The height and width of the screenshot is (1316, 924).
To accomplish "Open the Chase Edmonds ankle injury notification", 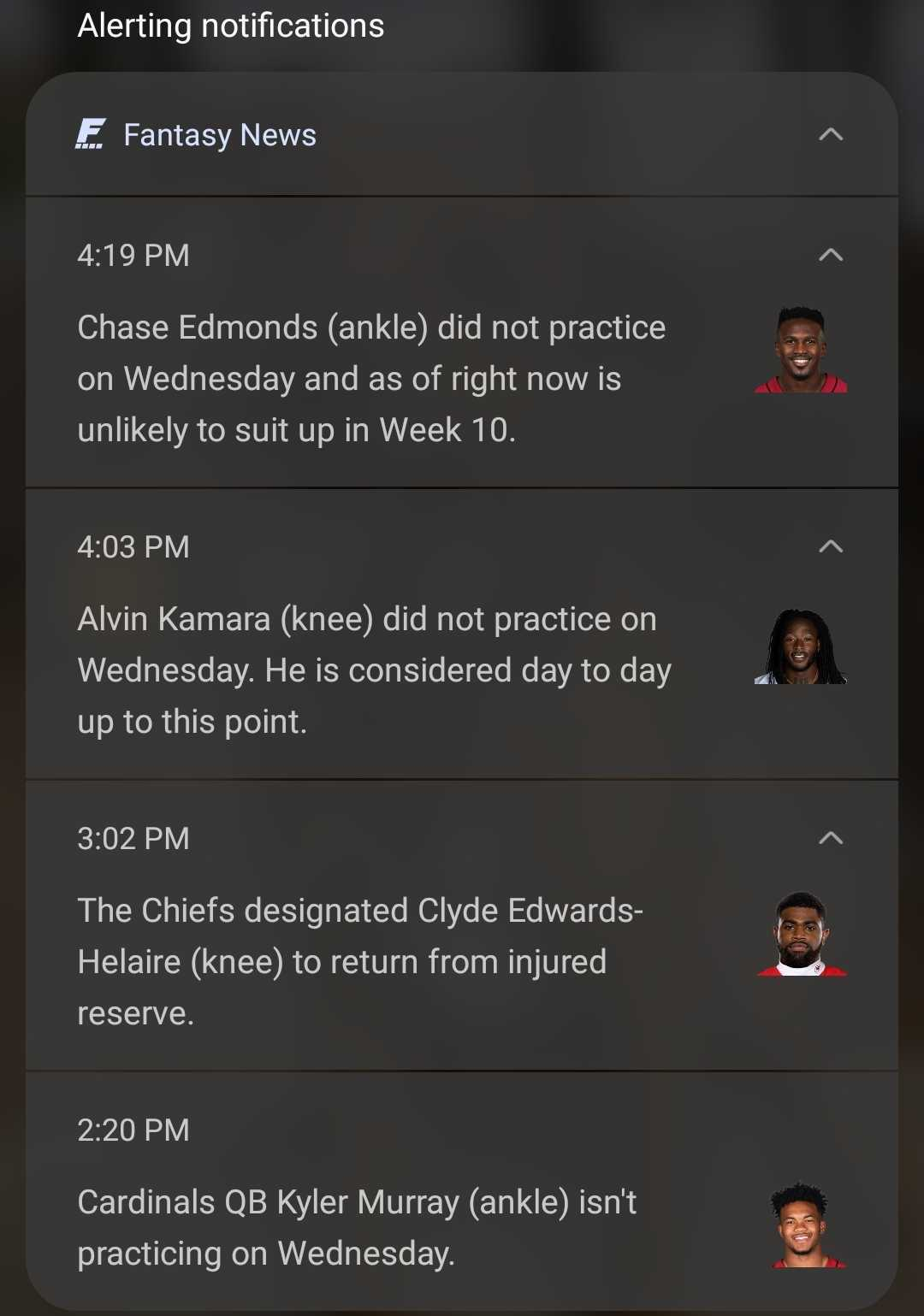I will click(462, 343).
